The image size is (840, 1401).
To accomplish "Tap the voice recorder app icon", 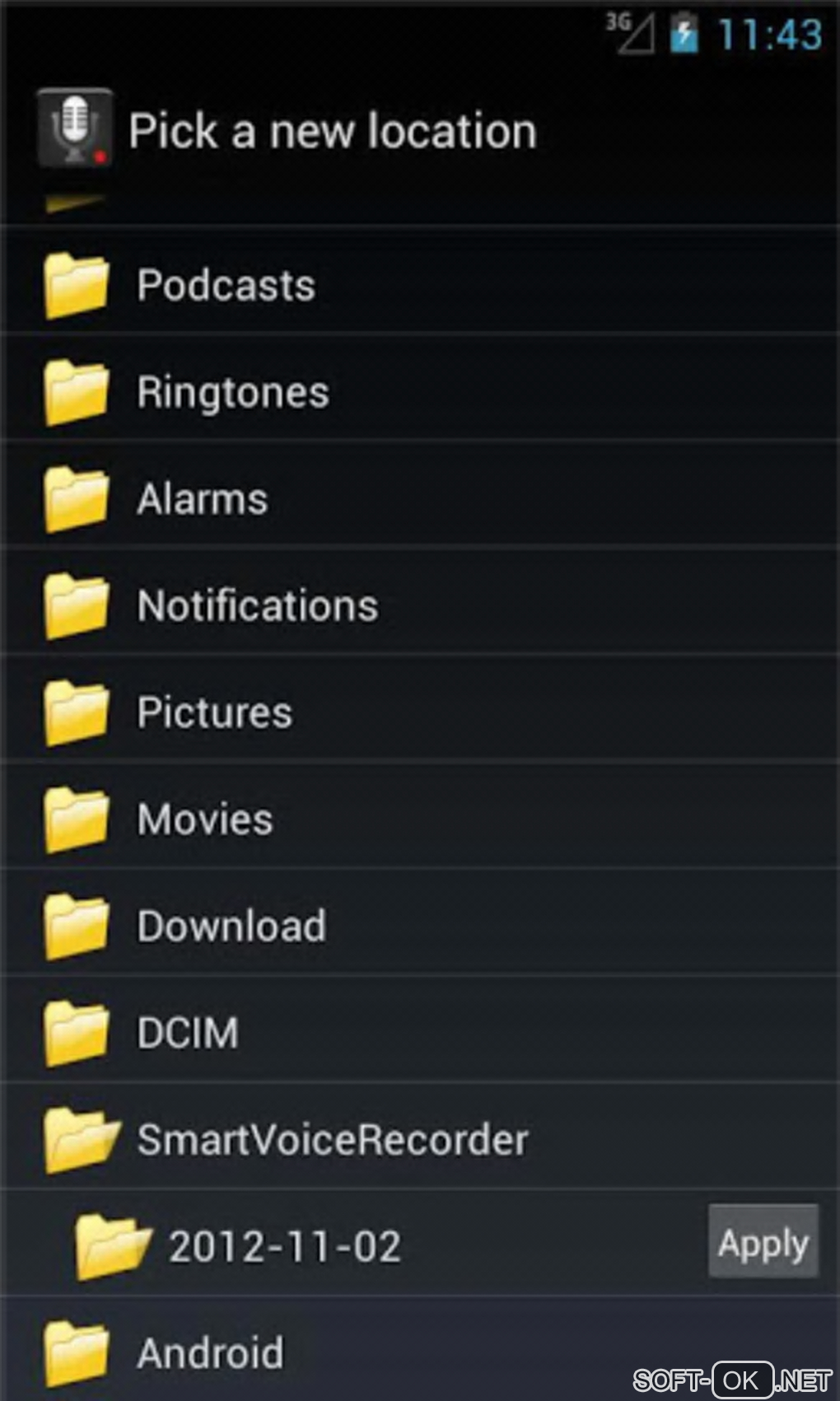I will tap(74, 128).
